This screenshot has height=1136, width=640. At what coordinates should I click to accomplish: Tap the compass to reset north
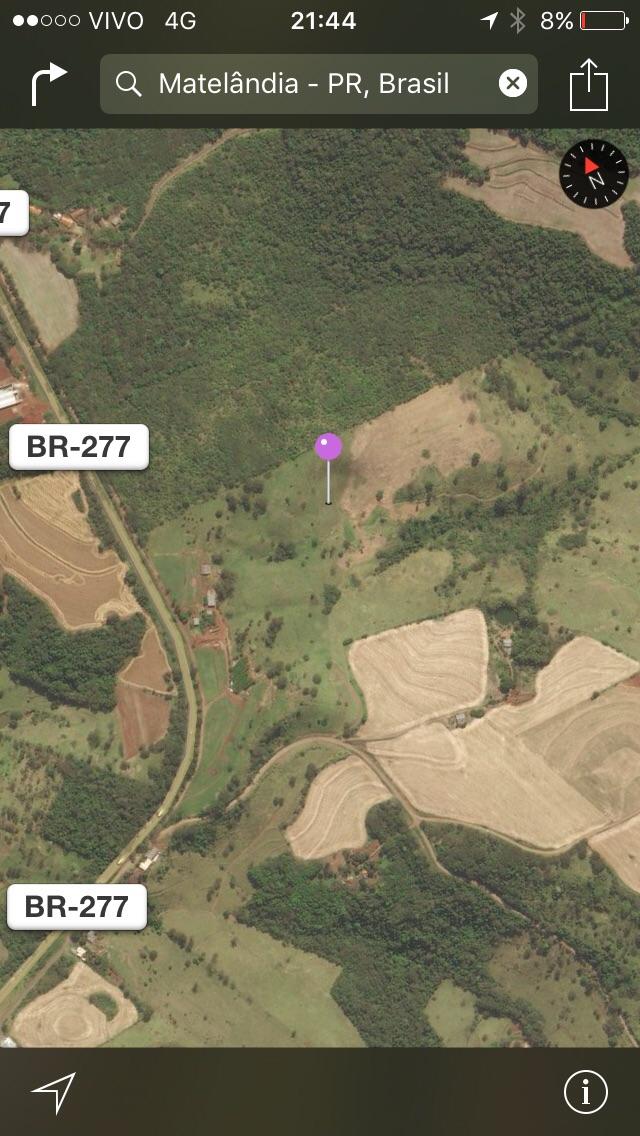pos(594,174)
